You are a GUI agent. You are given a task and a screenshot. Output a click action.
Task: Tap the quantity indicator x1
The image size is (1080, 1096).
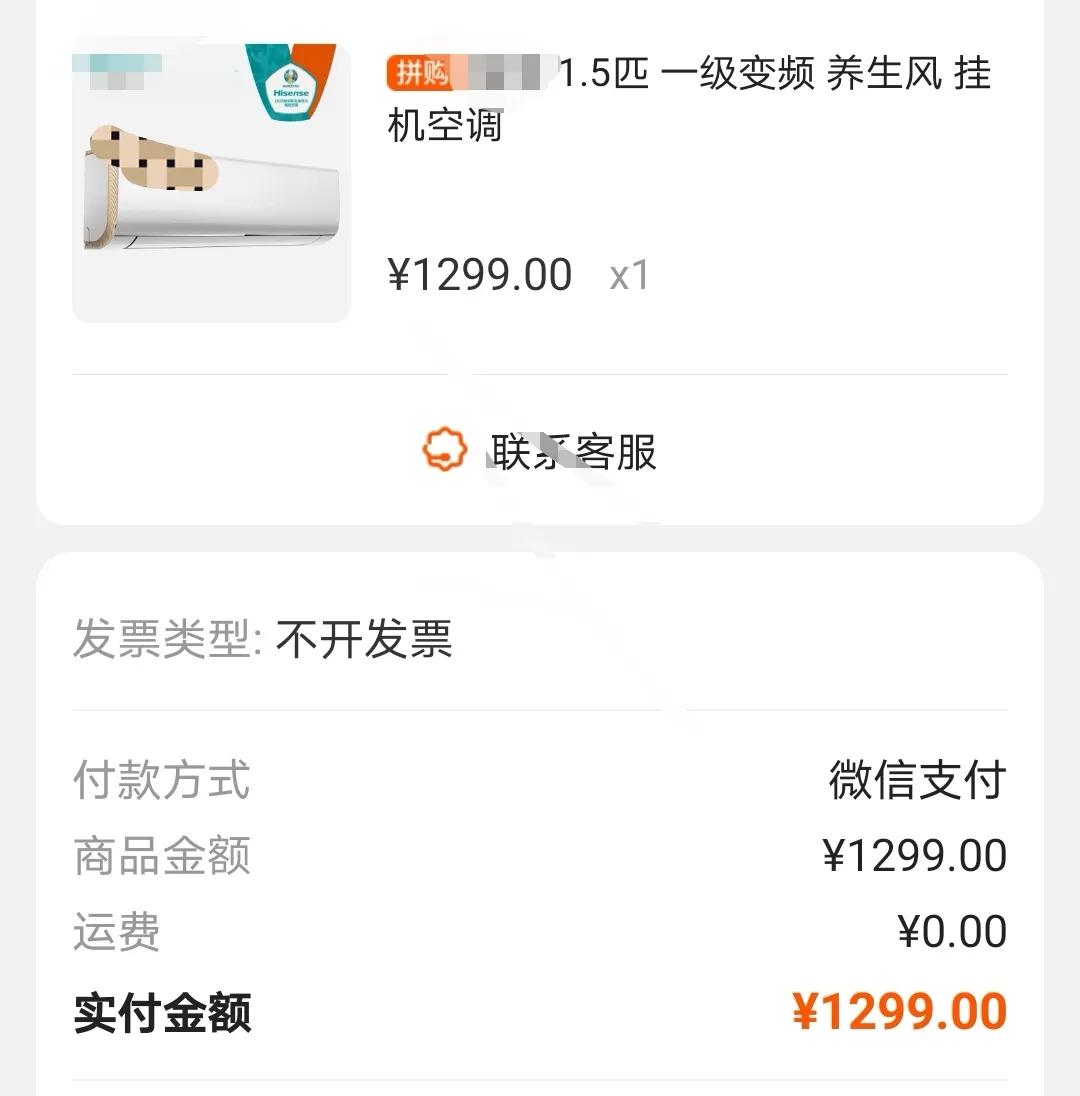[630, 277]
